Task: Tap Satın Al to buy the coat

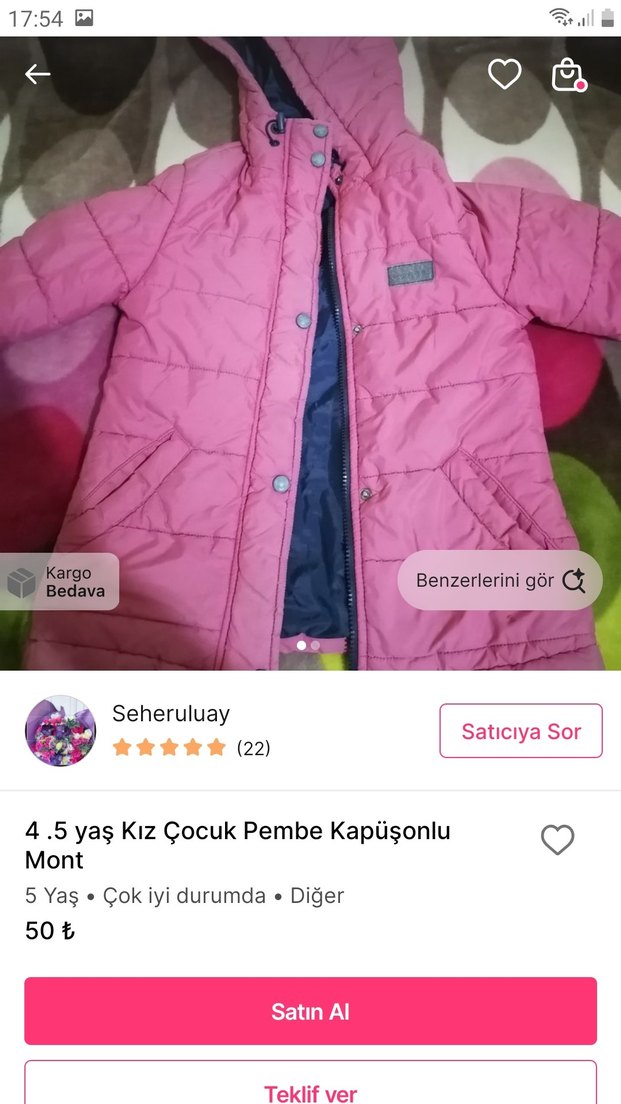Action: point(310,1011)
